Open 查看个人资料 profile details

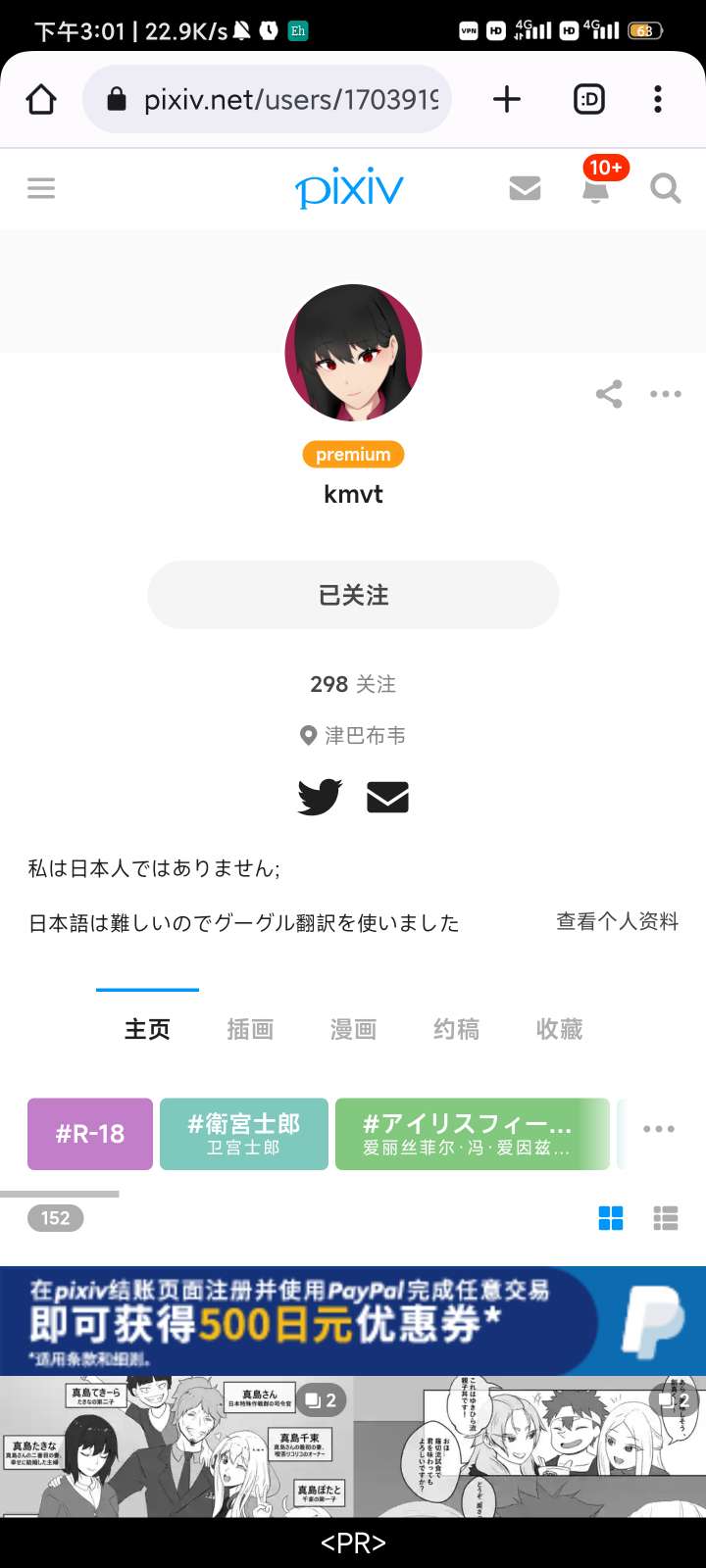click(x=618, y=921)
